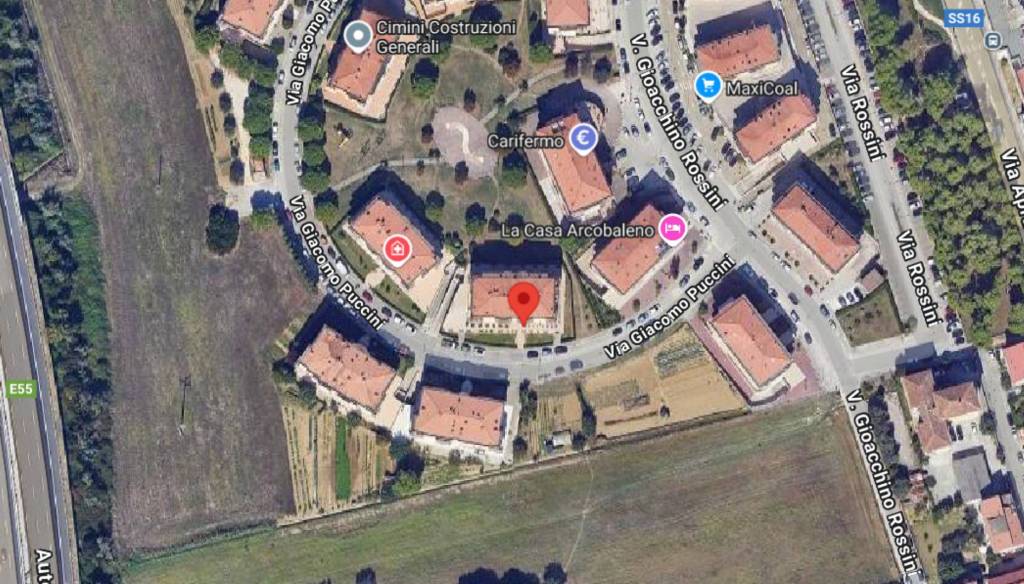Open the red house marker on Via Giacomo Puccini
The height and width of the screenshot is (584, 1024).
click(397, 247)
